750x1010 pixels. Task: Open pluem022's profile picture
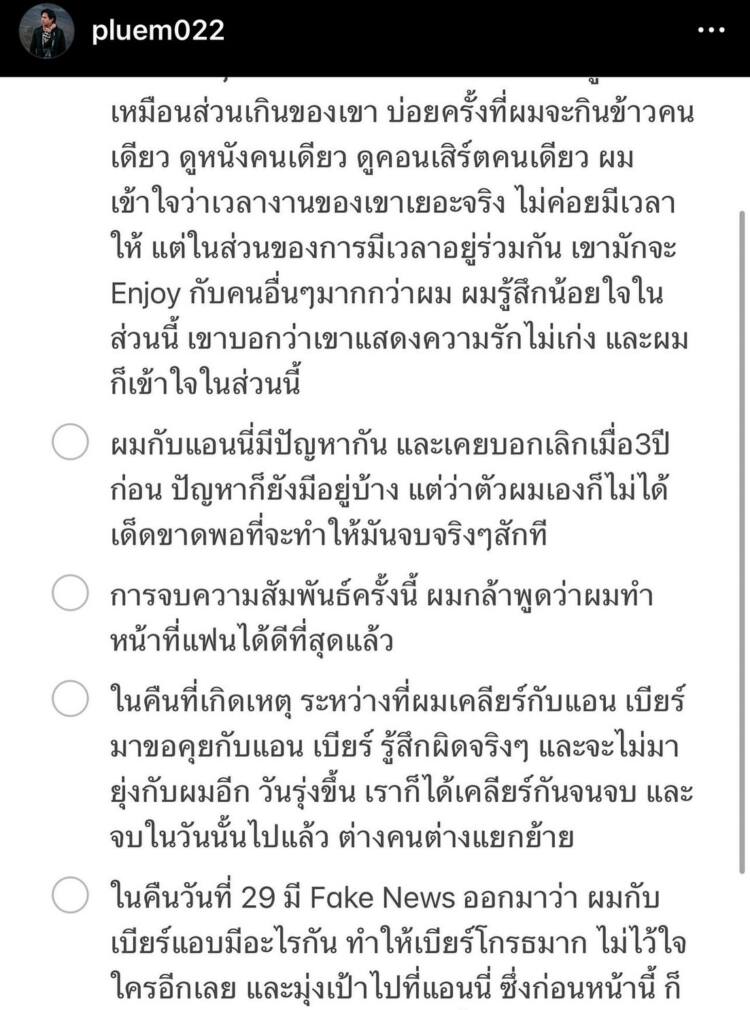click(x=47, y=31)
